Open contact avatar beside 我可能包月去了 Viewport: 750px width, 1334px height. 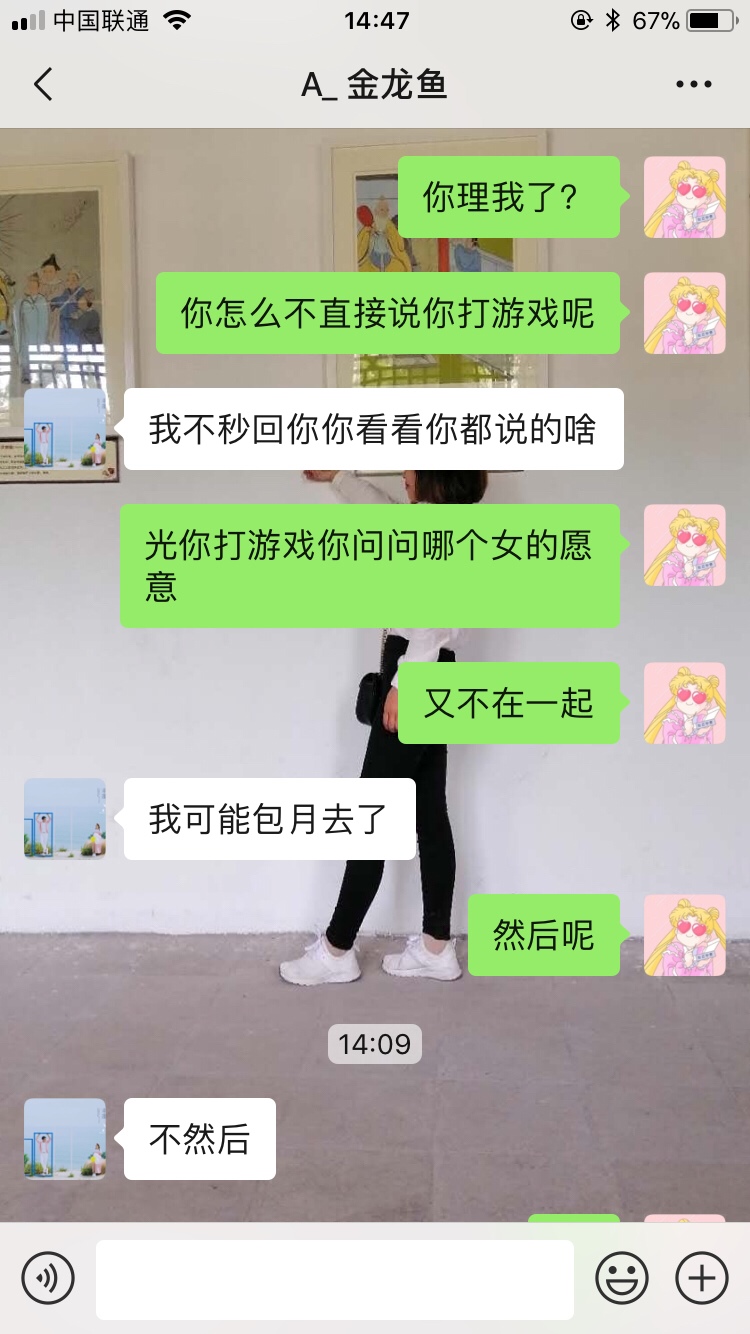coord(65,819)
